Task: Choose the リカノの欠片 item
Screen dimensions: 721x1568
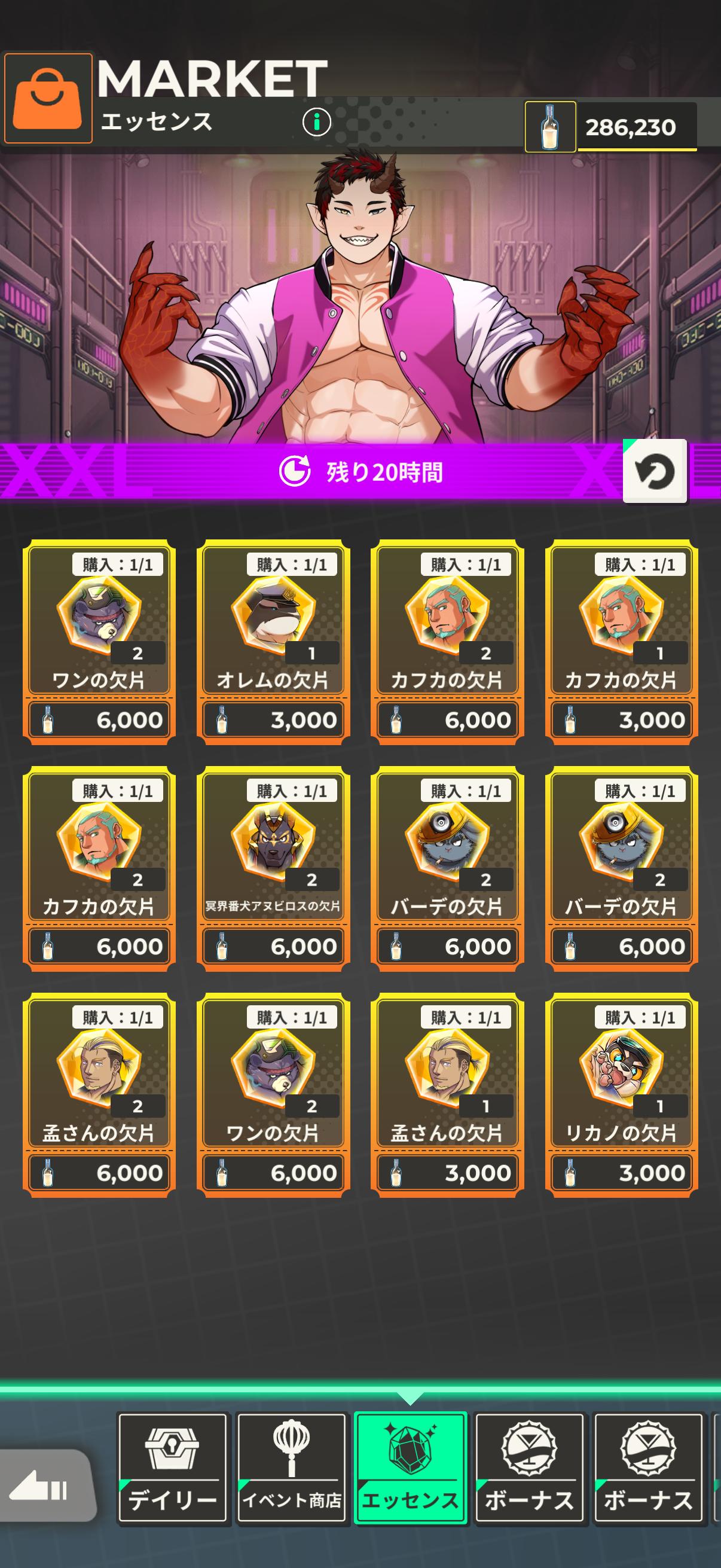Action: click(x=621, y=1094)
